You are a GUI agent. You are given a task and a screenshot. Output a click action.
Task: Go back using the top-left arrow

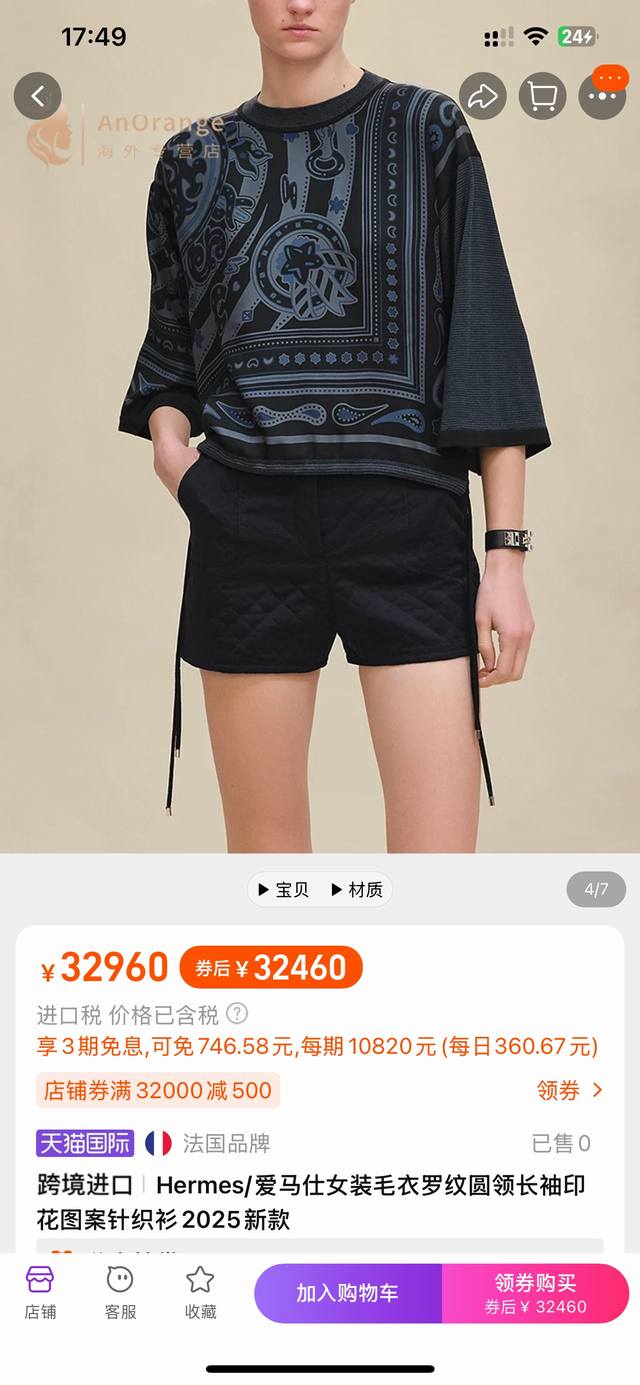click(38, 96)
